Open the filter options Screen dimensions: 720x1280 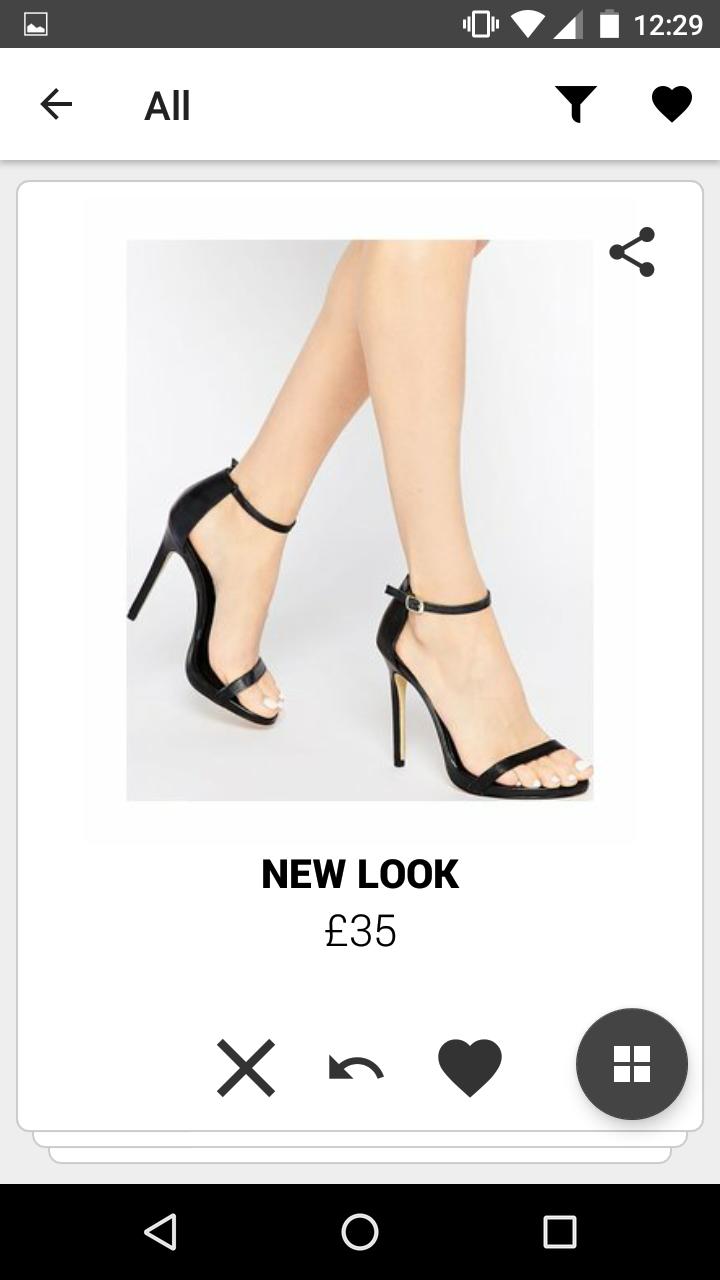[x=576, y=104]
